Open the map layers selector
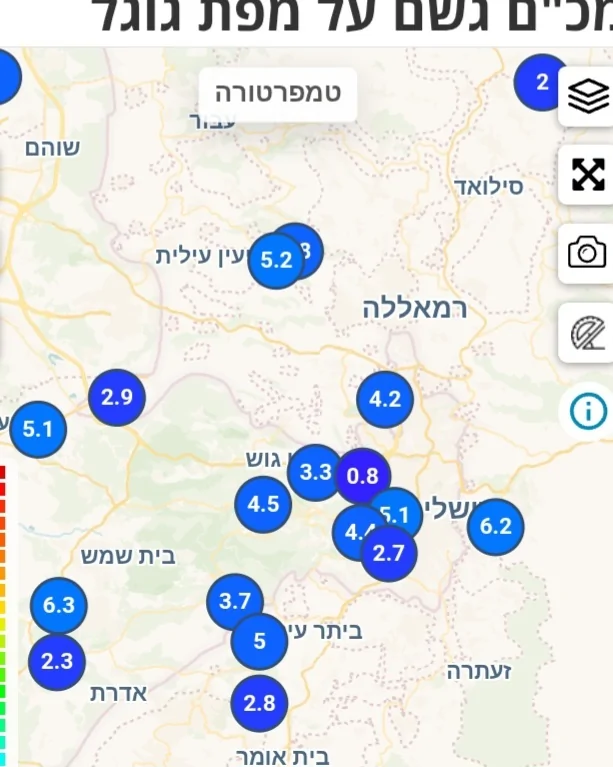The height and width of the screenshot is (767, 613). (588, 96)
